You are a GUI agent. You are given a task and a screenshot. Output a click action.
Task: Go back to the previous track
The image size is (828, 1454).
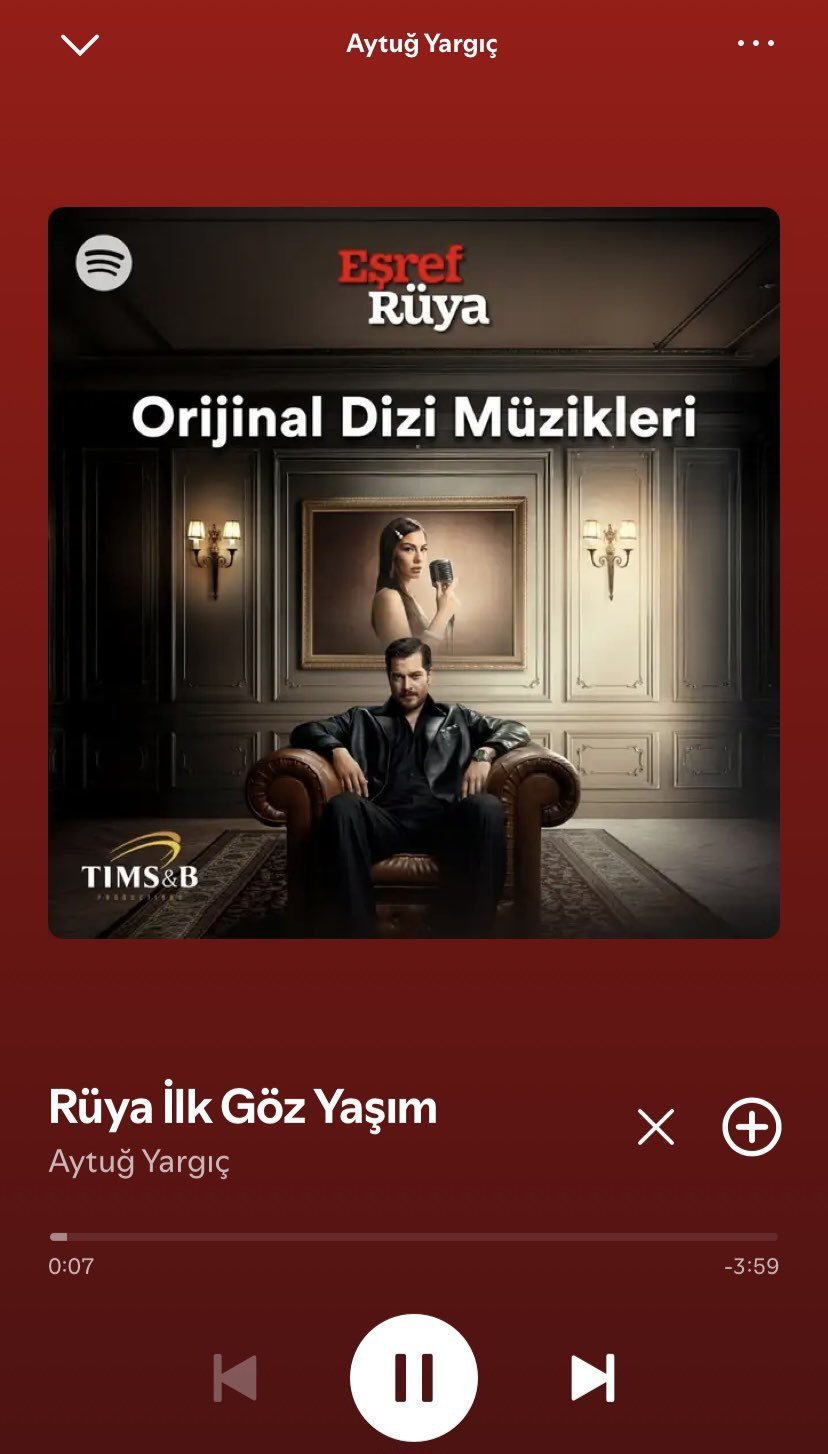point(235,1378)
